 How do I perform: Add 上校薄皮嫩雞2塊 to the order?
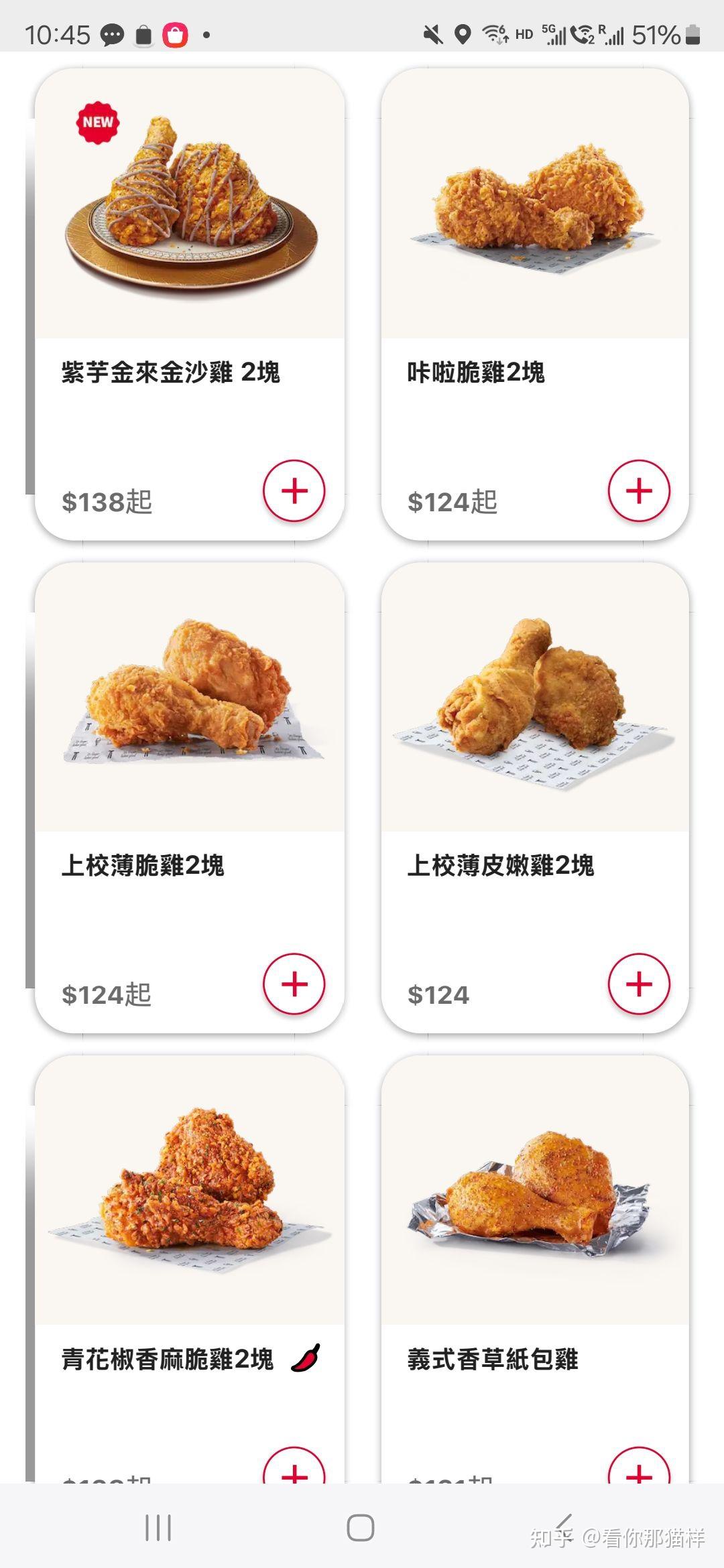(639, 984)
